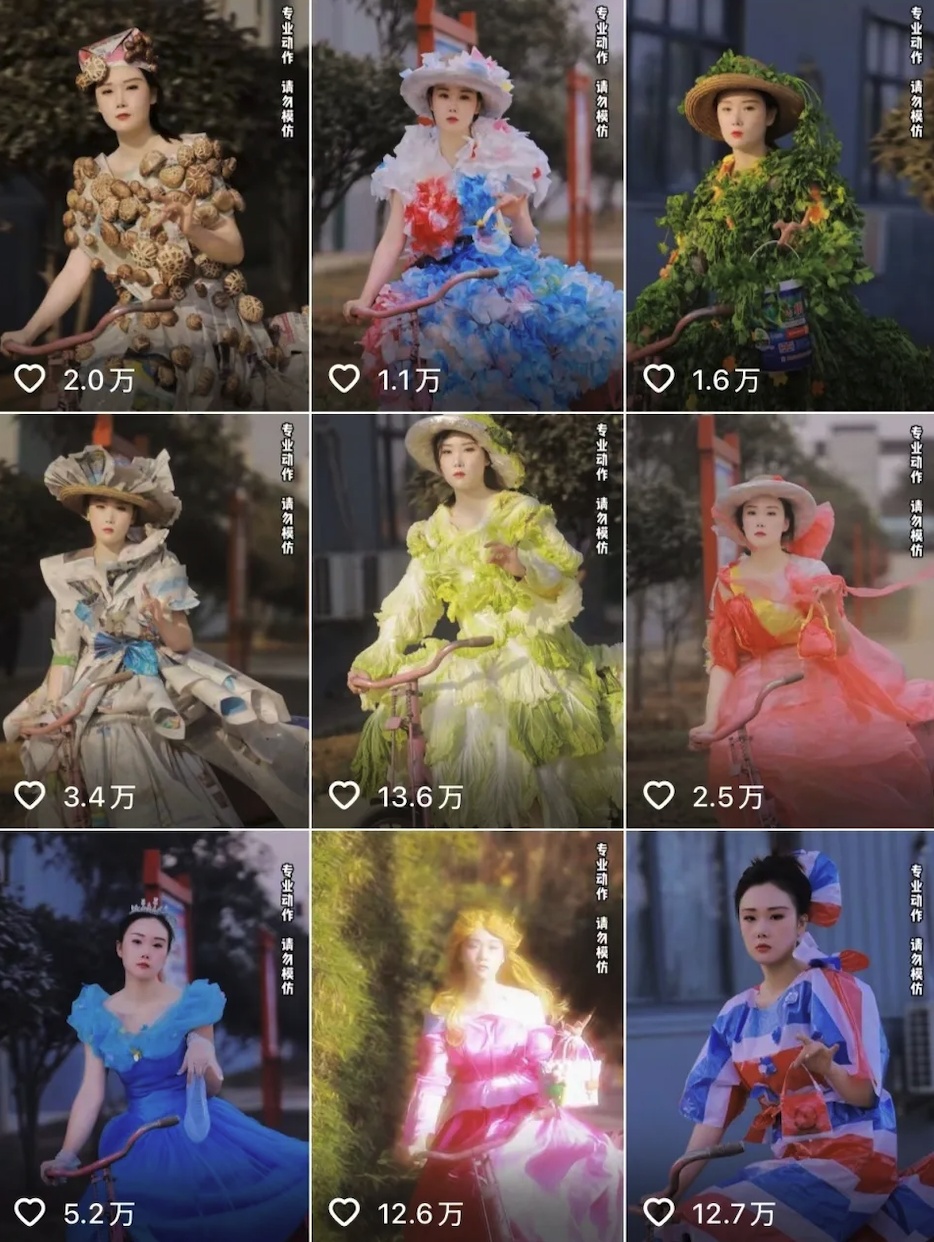This screenshot has height=1242, width=934.
Task: Open the blue princess gown video with 5.2万 likes
Action: (x=154, y=1037)
